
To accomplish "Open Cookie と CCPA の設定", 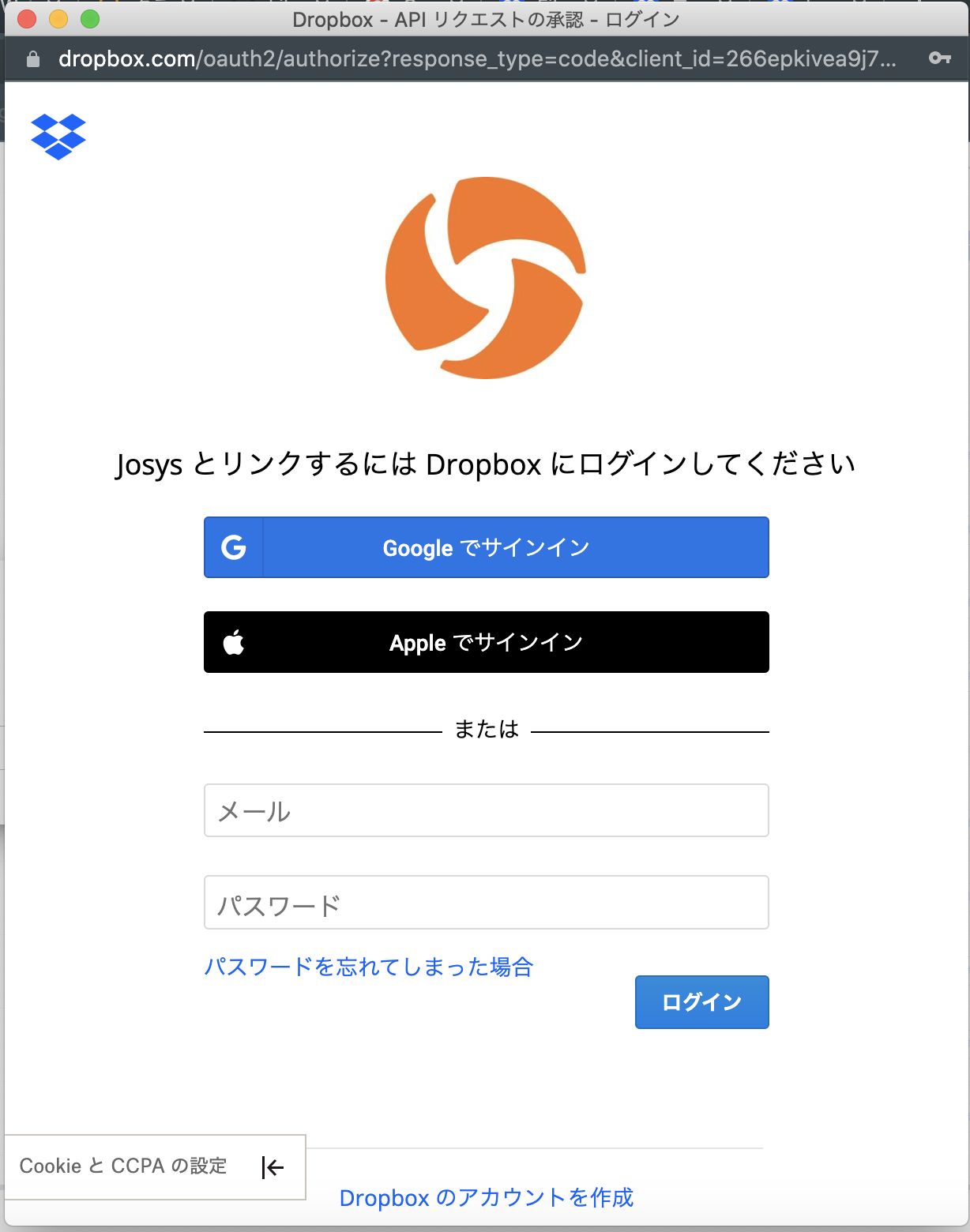I will (x=123, y=1166).
